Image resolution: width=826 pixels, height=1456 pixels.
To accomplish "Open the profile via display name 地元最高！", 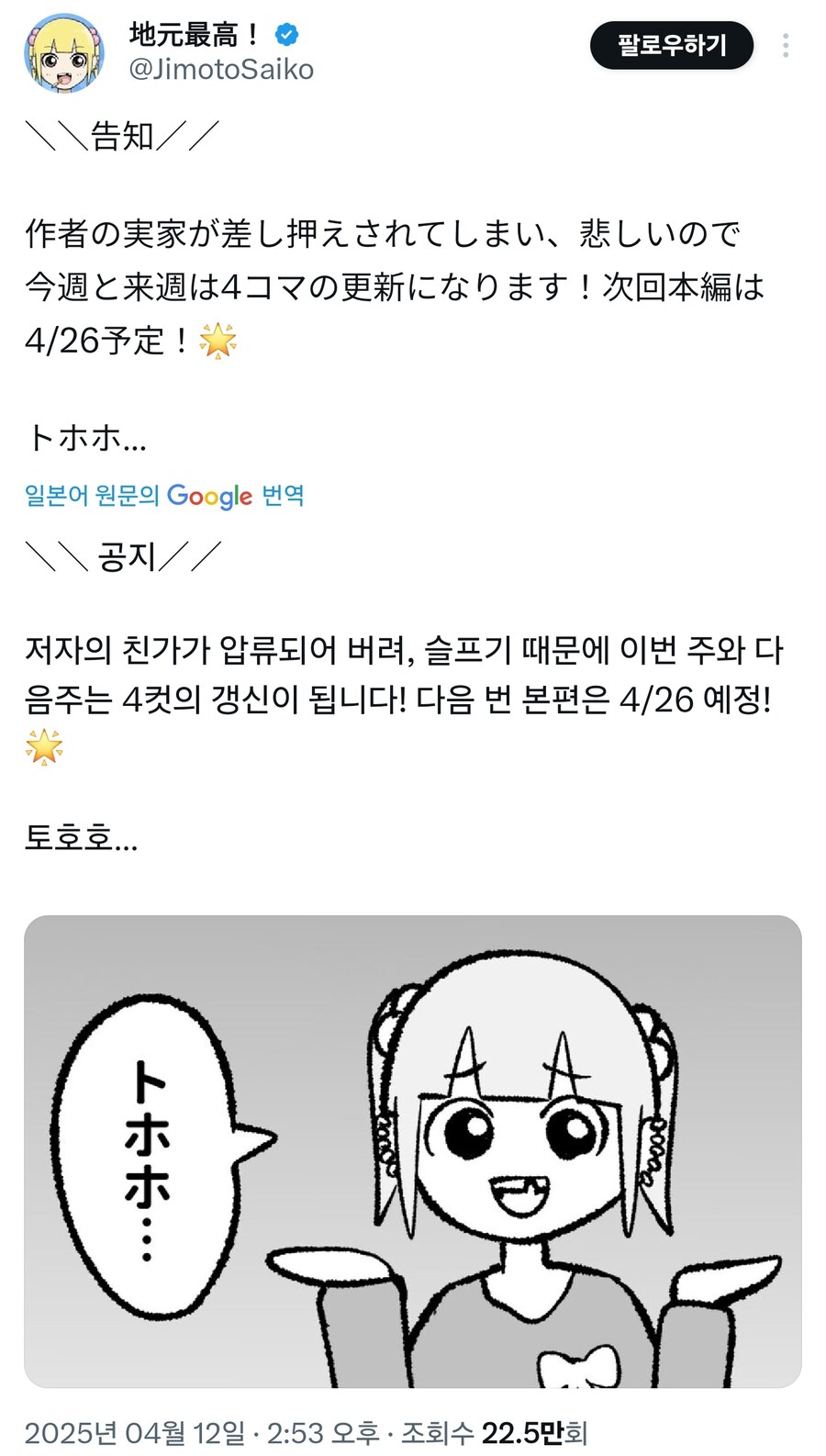I will click(193, 32).
